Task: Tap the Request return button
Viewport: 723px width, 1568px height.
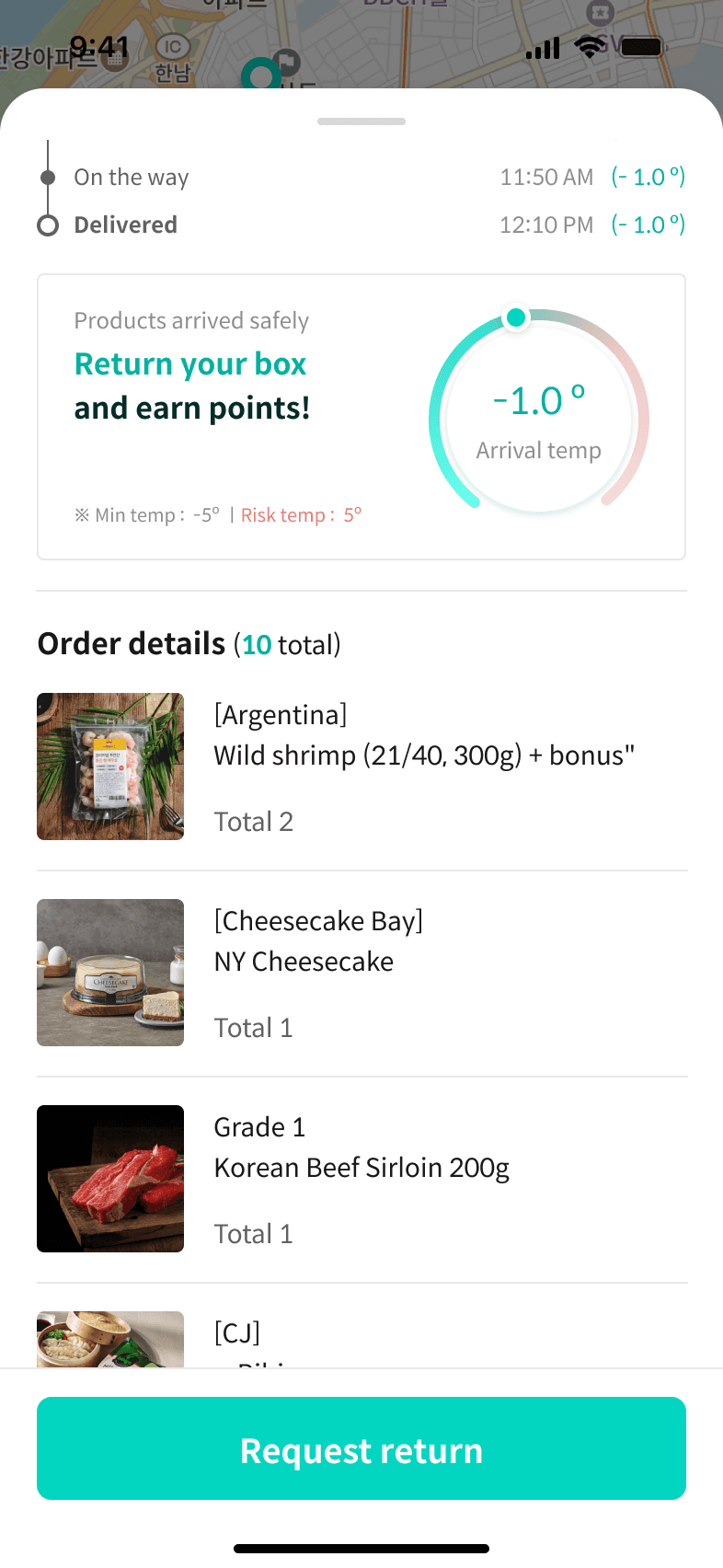Action: [361, 1448]
